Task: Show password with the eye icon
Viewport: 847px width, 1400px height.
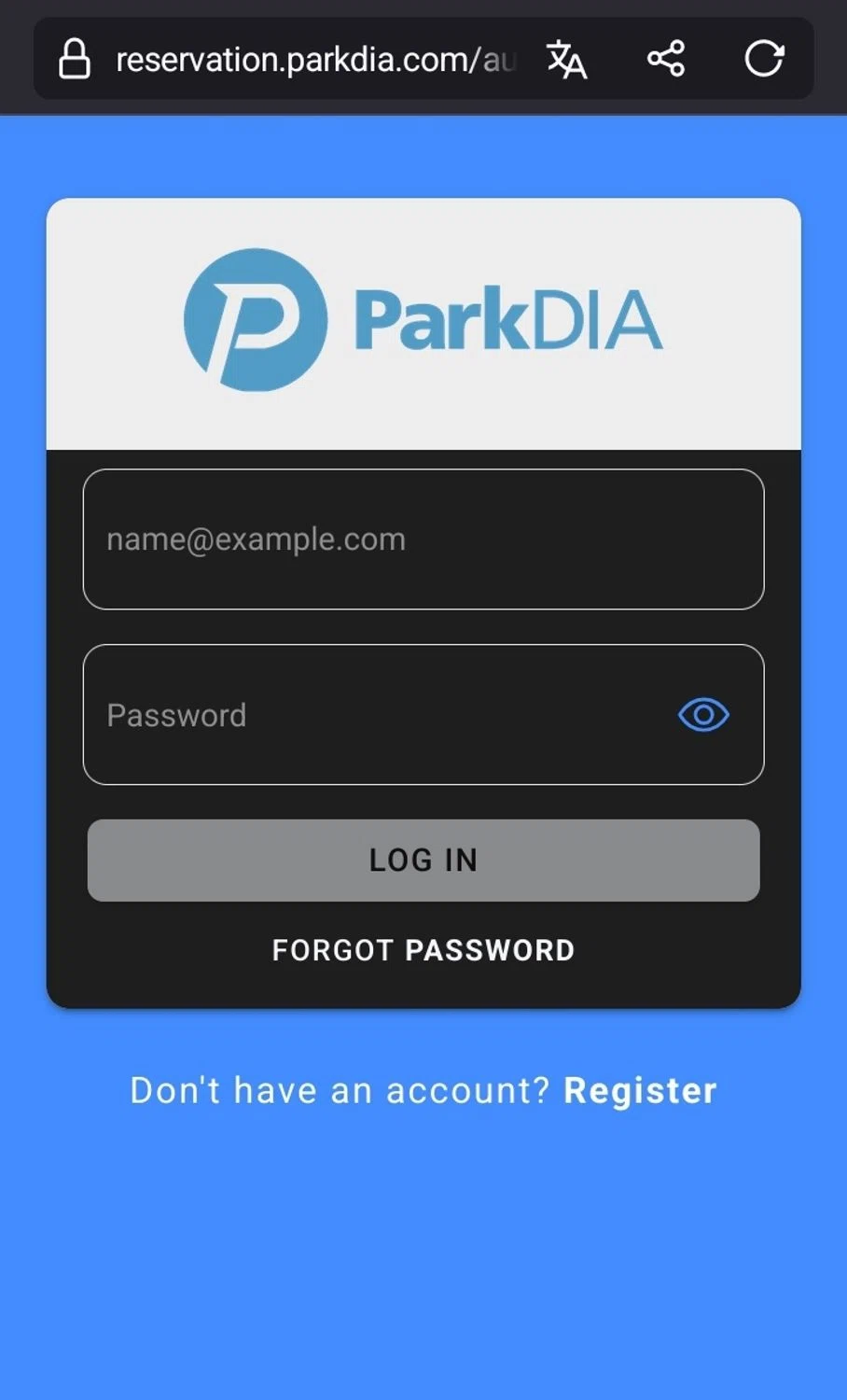Action: click(703, 715)
